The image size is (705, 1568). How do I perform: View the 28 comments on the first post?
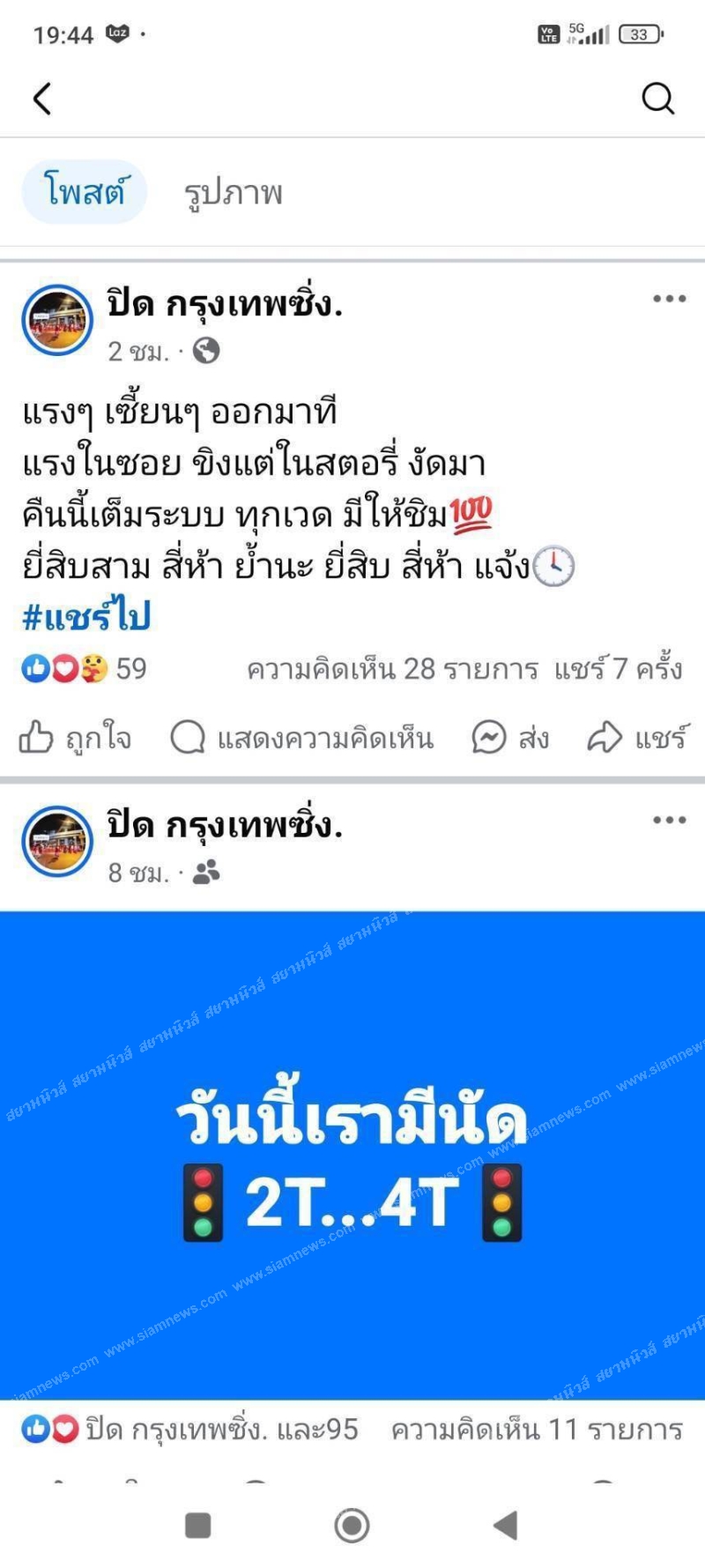[x=392, y=669]
